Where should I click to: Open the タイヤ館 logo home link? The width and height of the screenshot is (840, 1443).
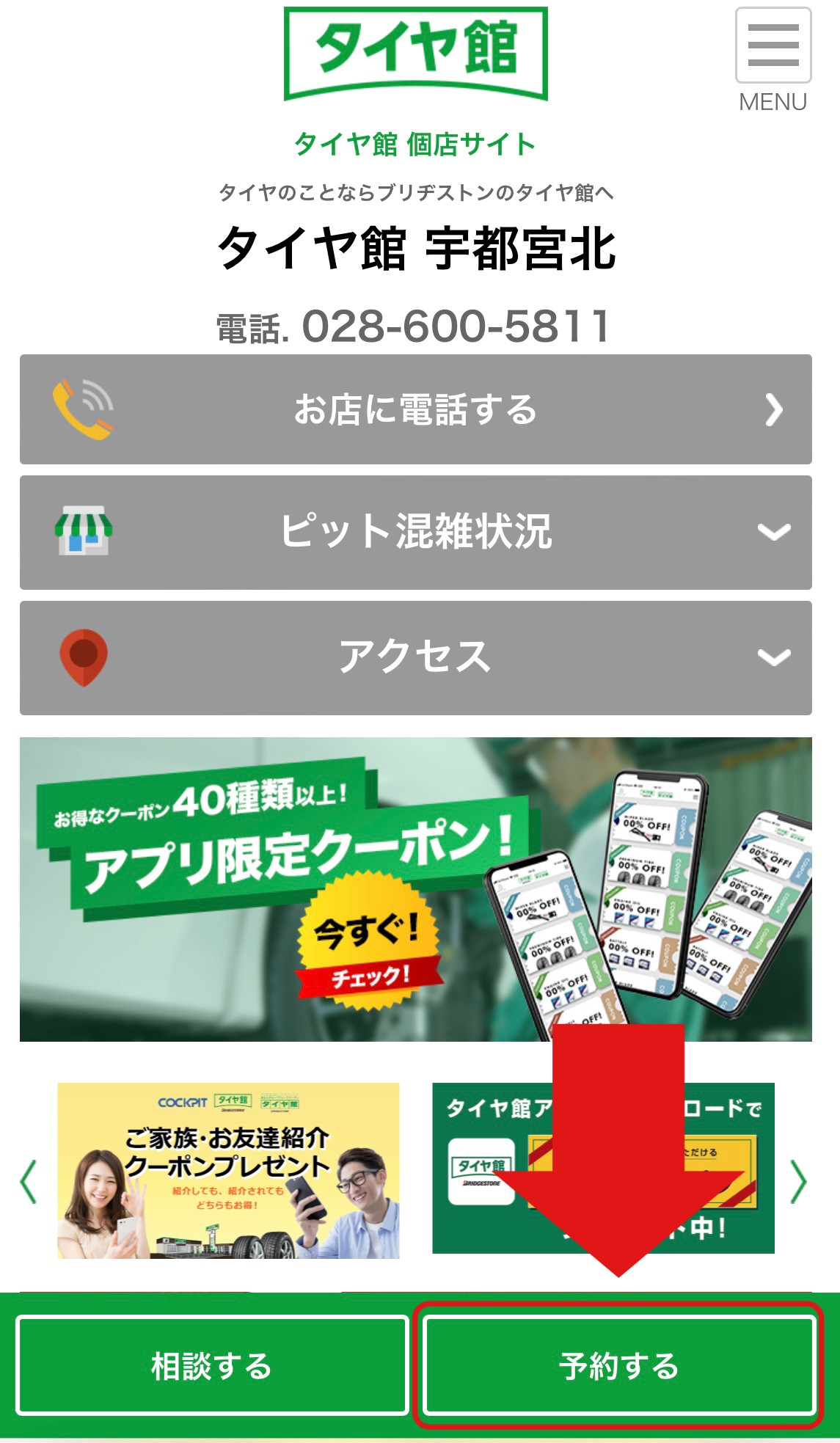click(x=415, y=53)
